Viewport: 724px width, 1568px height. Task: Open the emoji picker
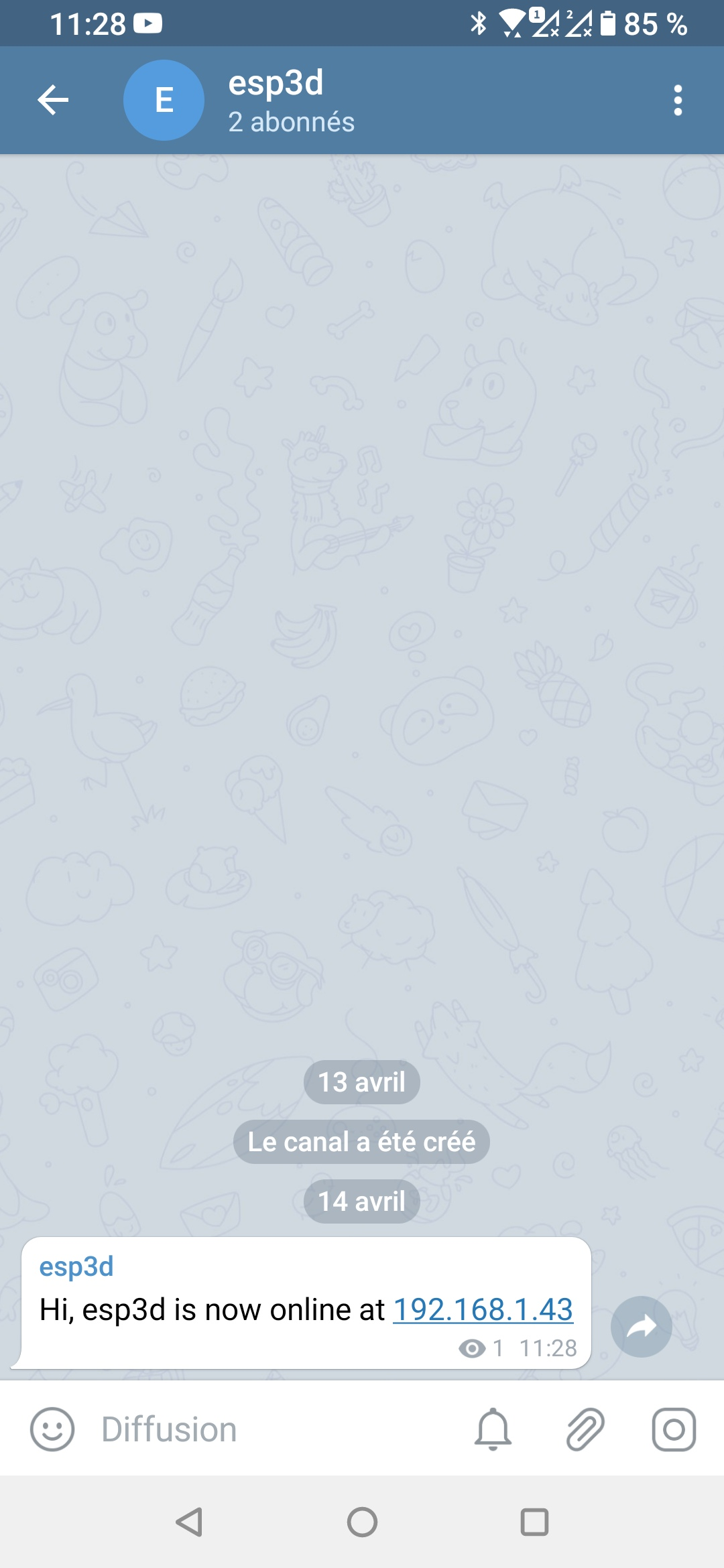[52, 1428]
